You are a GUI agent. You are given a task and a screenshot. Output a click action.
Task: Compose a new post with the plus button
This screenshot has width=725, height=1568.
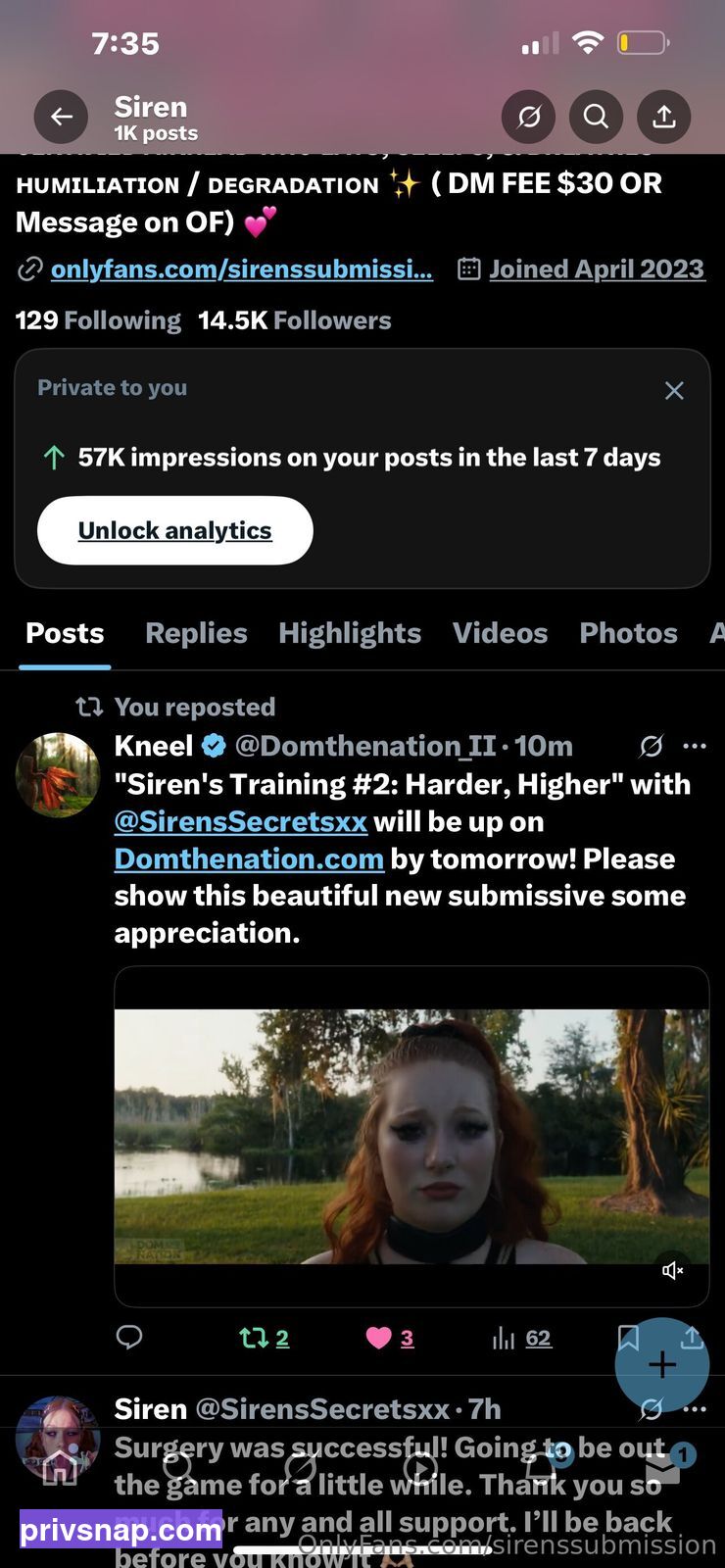point(662,1364)
